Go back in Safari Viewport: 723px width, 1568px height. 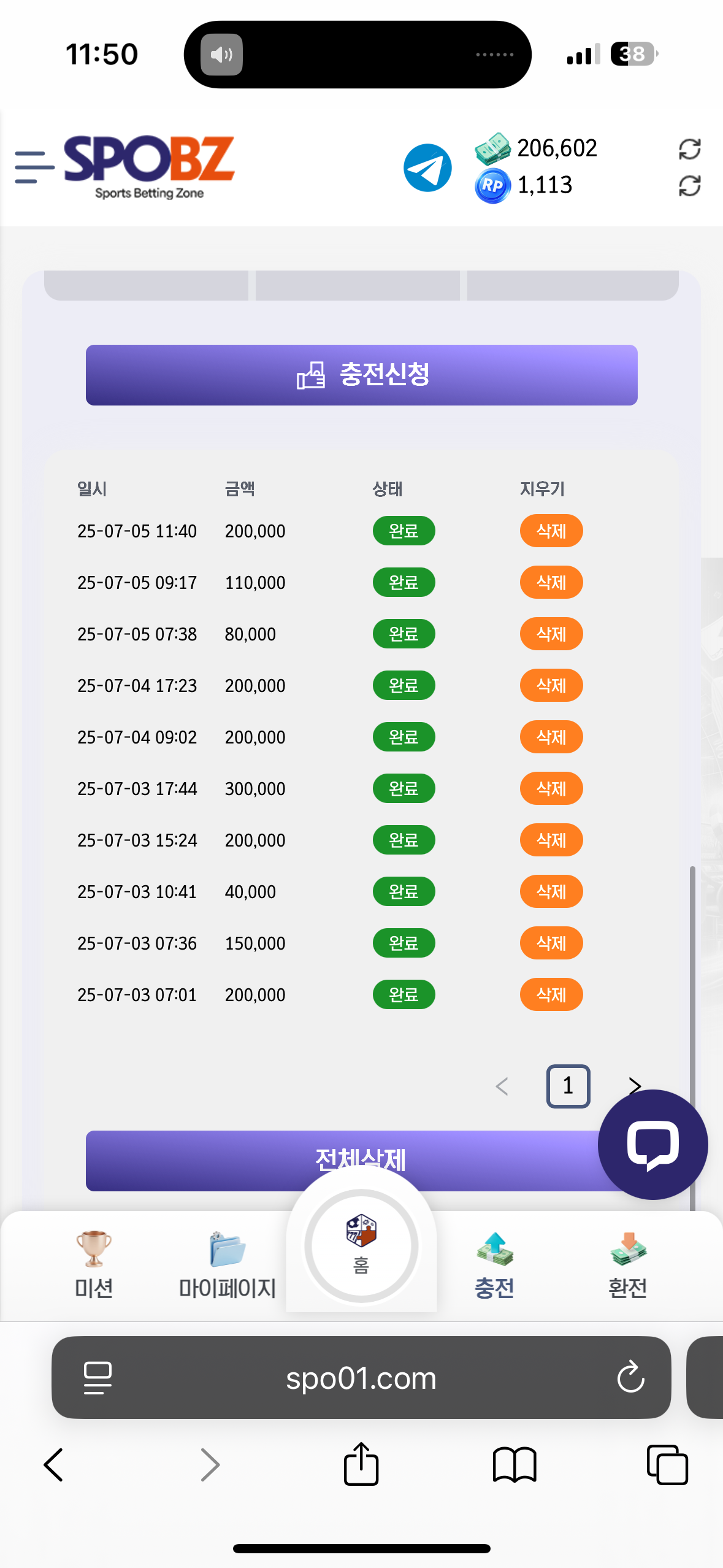click(54, 1465)
